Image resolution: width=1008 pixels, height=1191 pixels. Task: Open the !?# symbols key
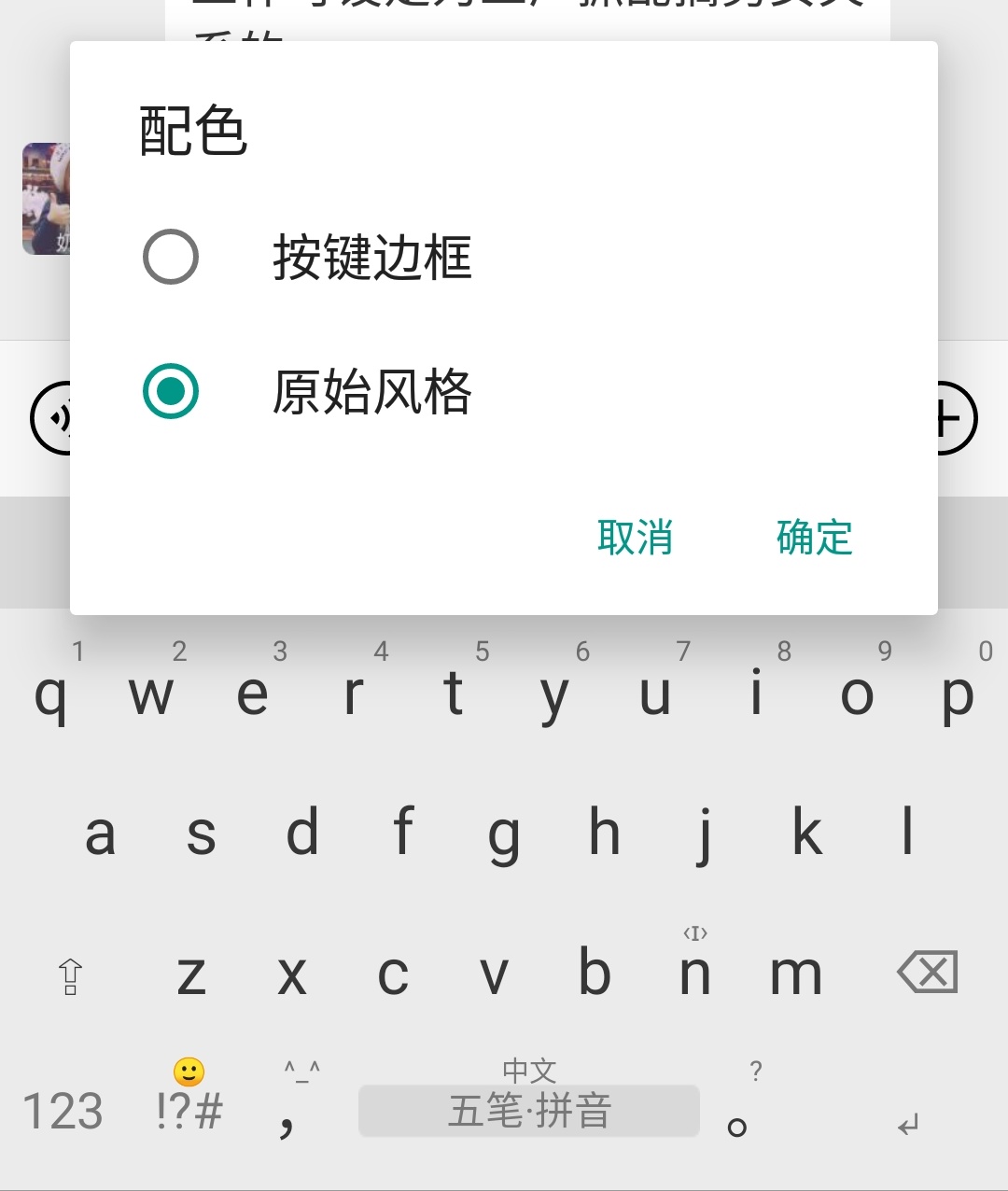pos(187,1113)
